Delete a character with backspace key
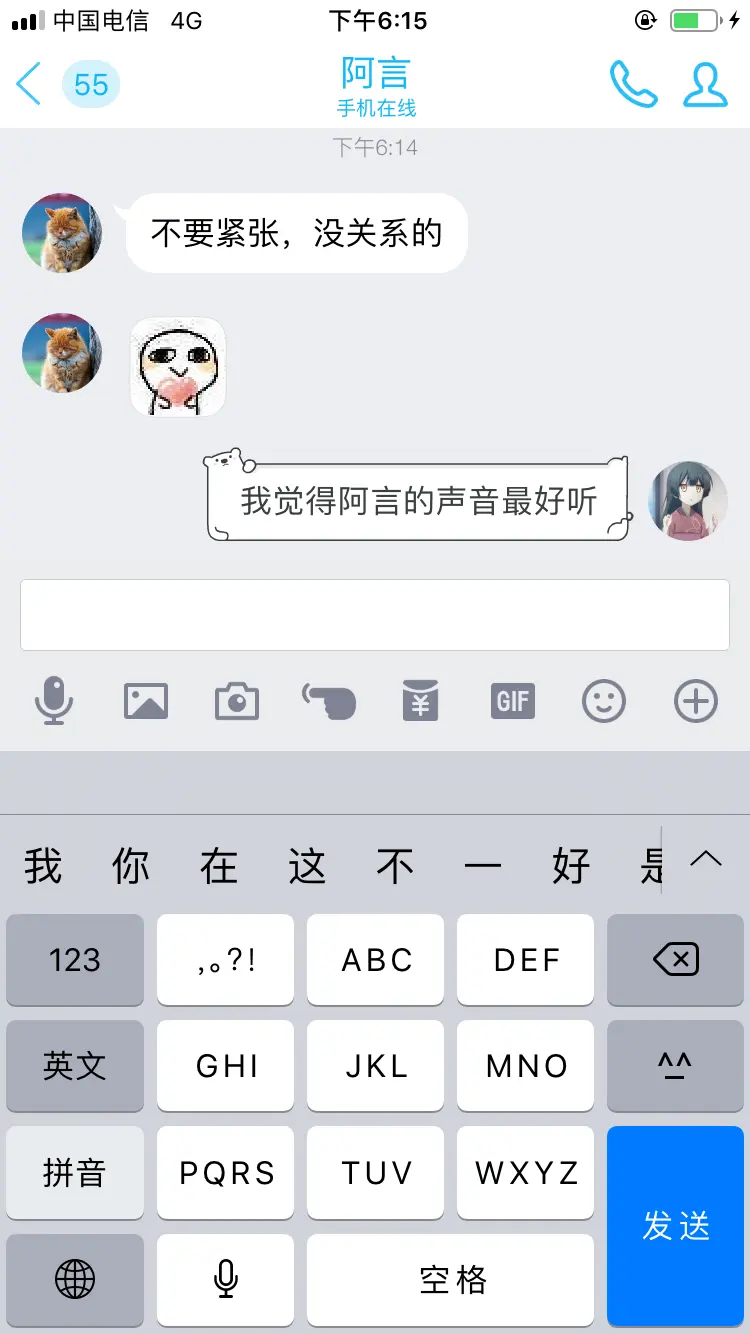This screenshot has width=750, height=1334. (x=676, y=960)
